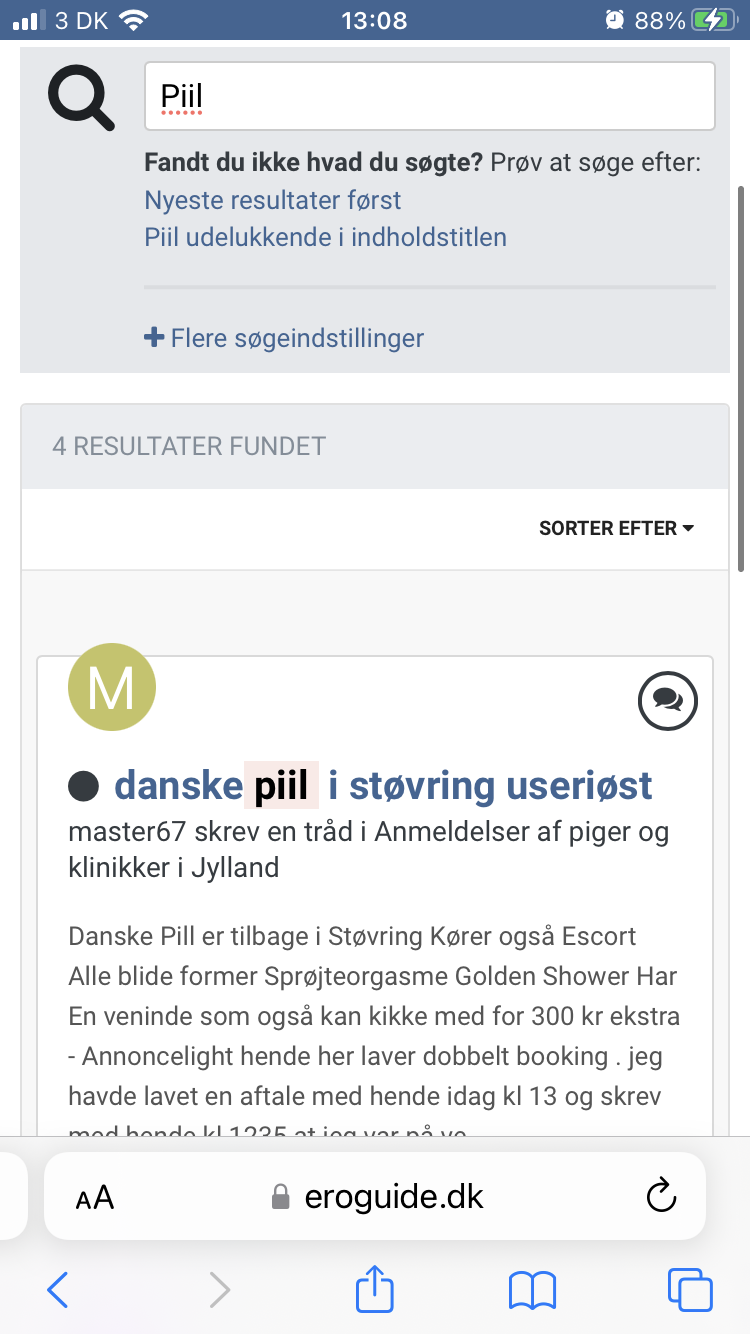Go back to the previous page
Screen dimensions: 750x1334
point(58,1290)
